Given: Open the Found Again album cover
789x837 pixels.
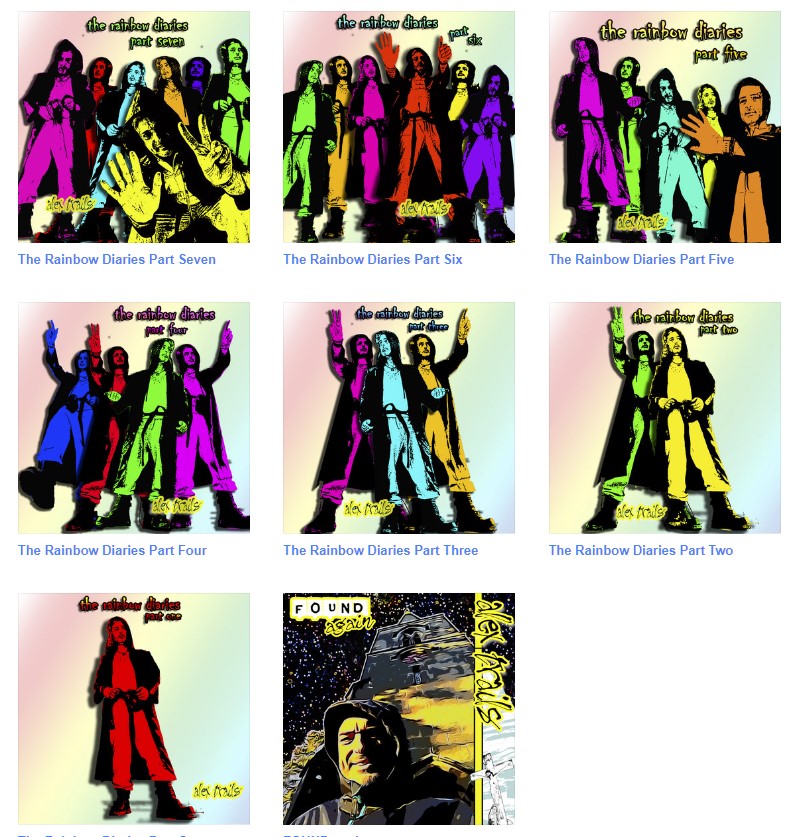Looking at the screenshot, I should tap(399, 708).
